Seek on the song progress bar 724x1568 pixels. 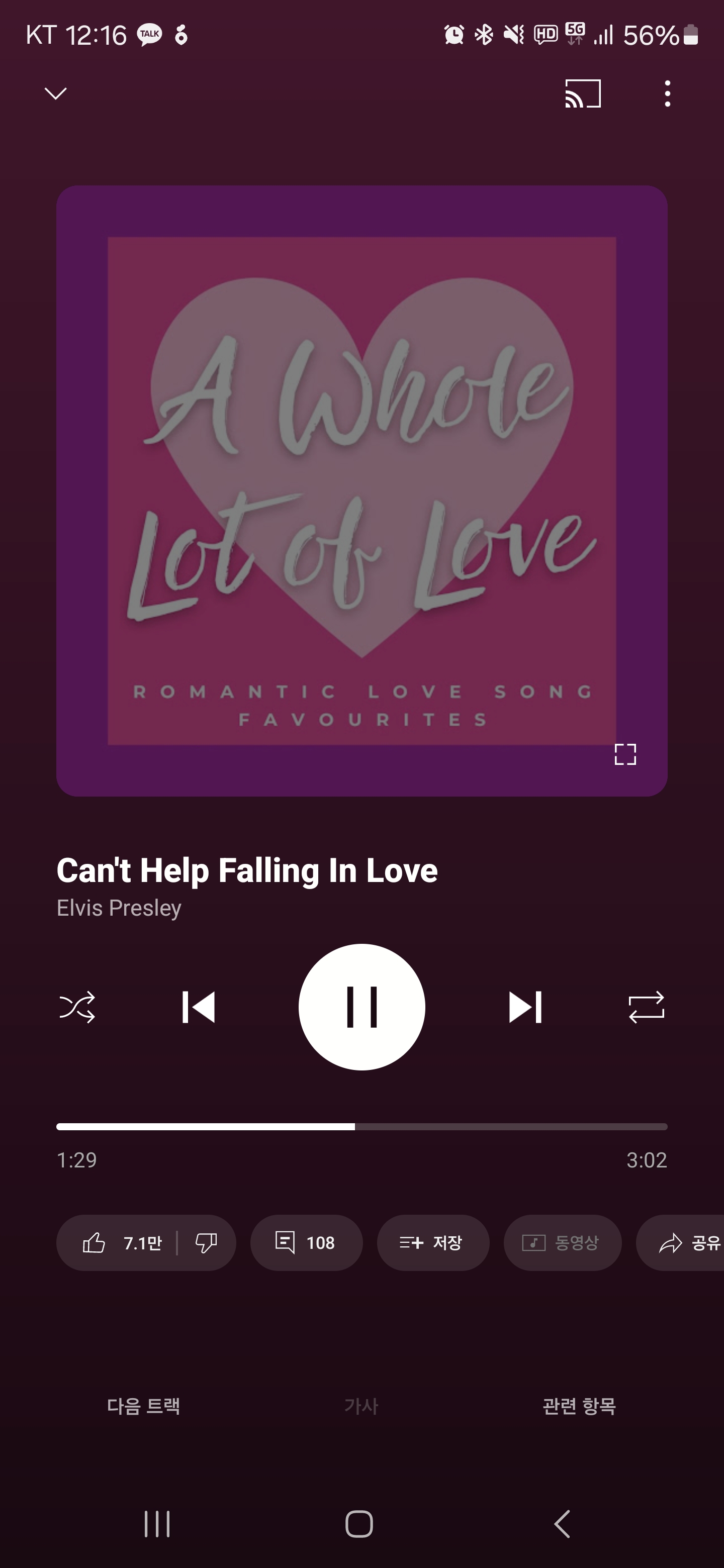[361, 1127]
